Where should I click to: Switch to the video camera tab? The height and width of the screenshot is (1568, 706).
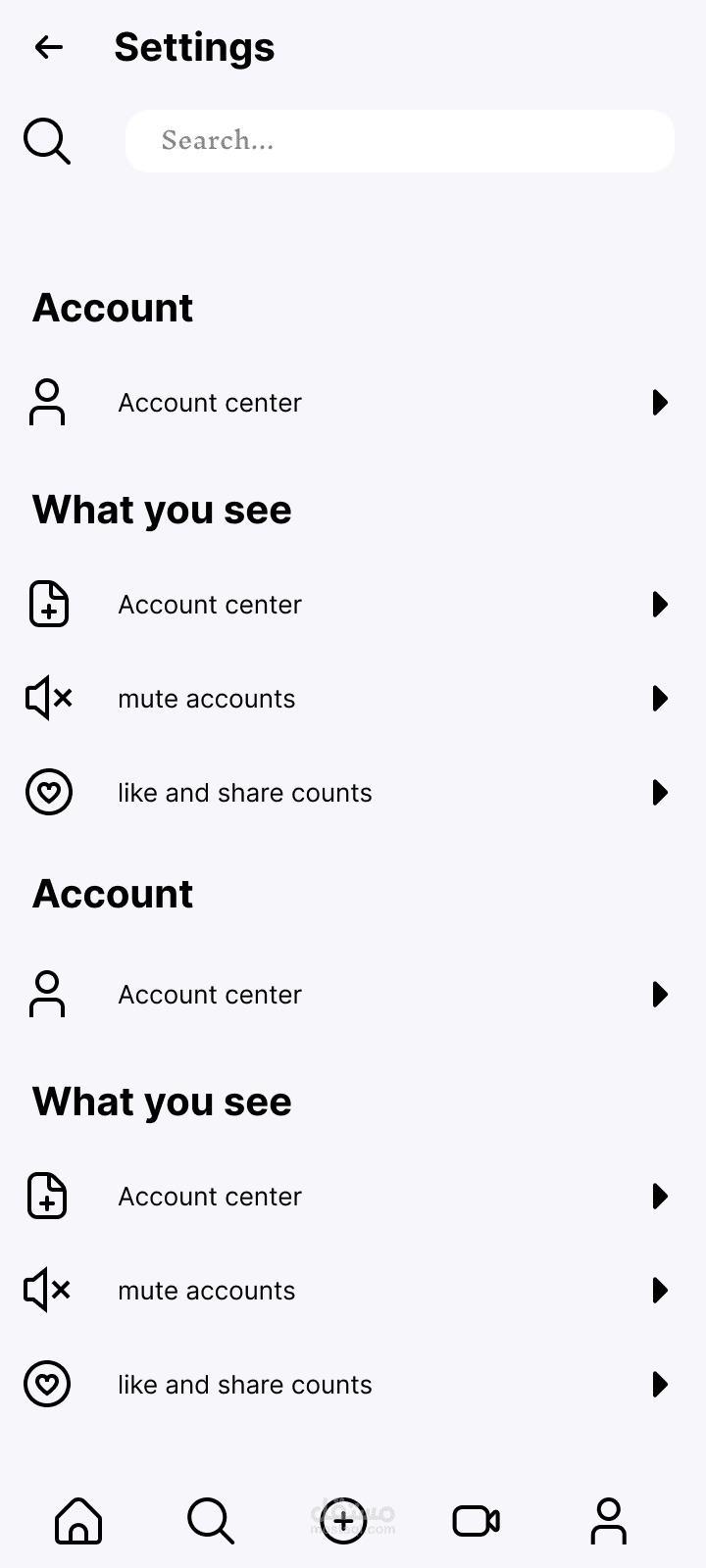(477, 1521)
